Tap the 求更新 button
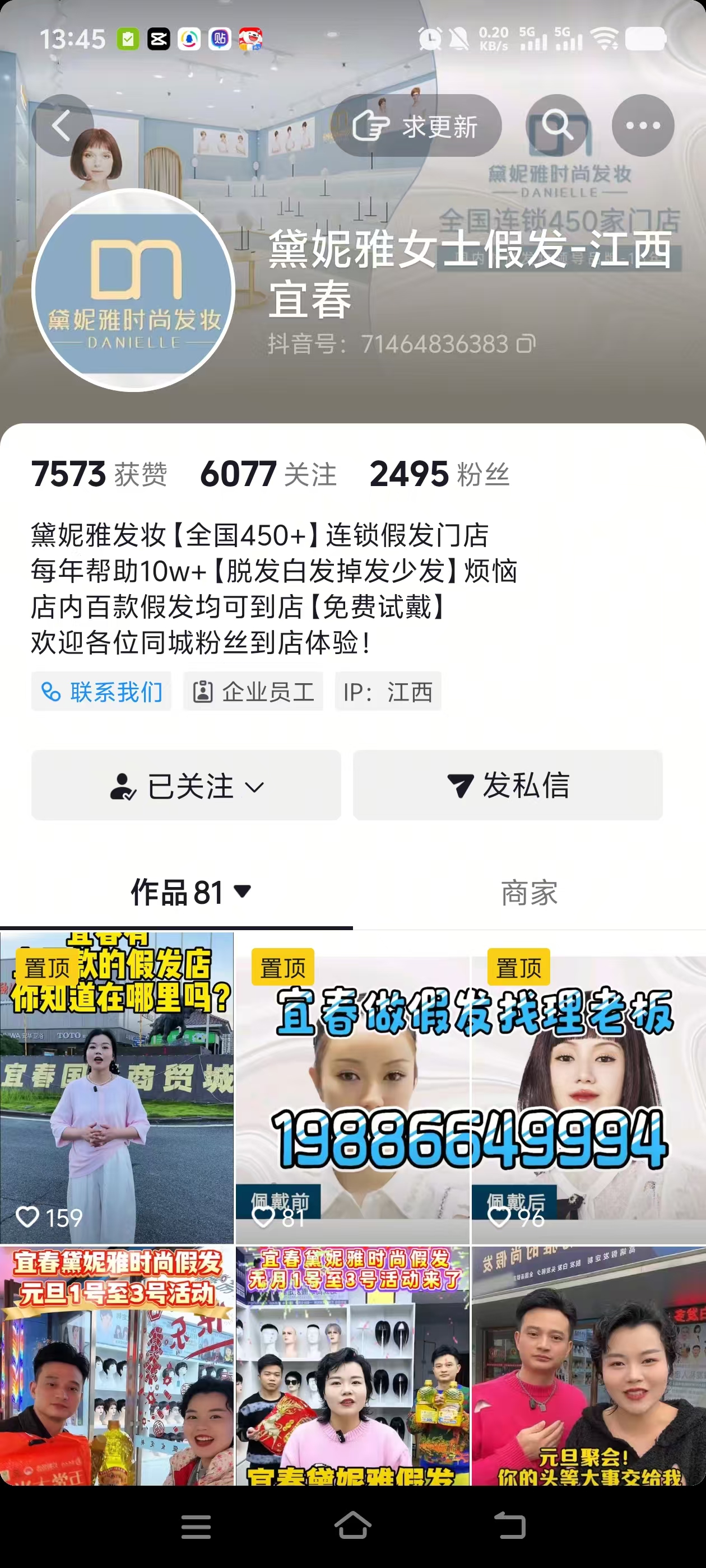Screen dimensions: 706x1568 416,126
